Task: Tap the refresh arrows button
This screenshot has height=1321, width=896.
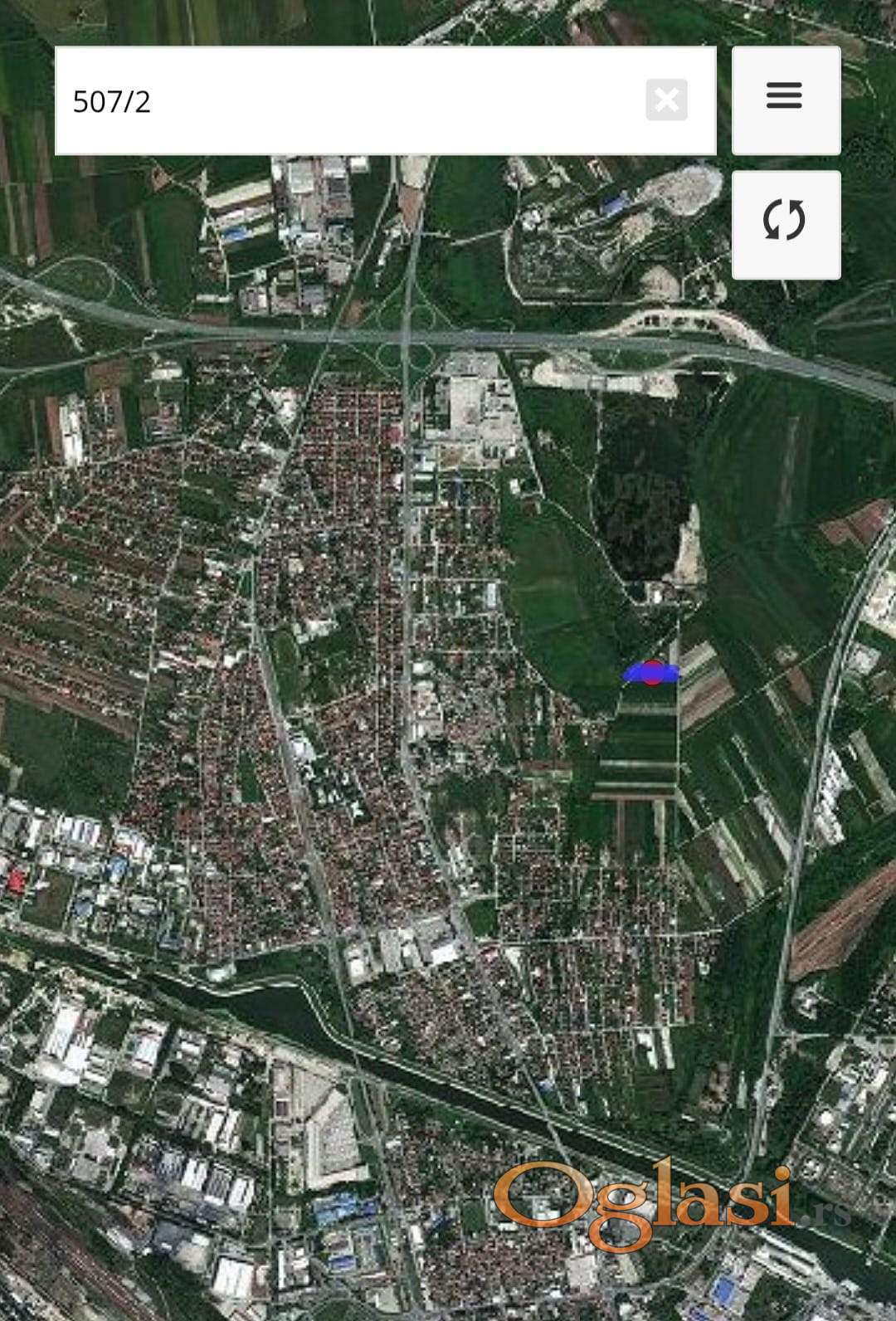Action: 785,222
